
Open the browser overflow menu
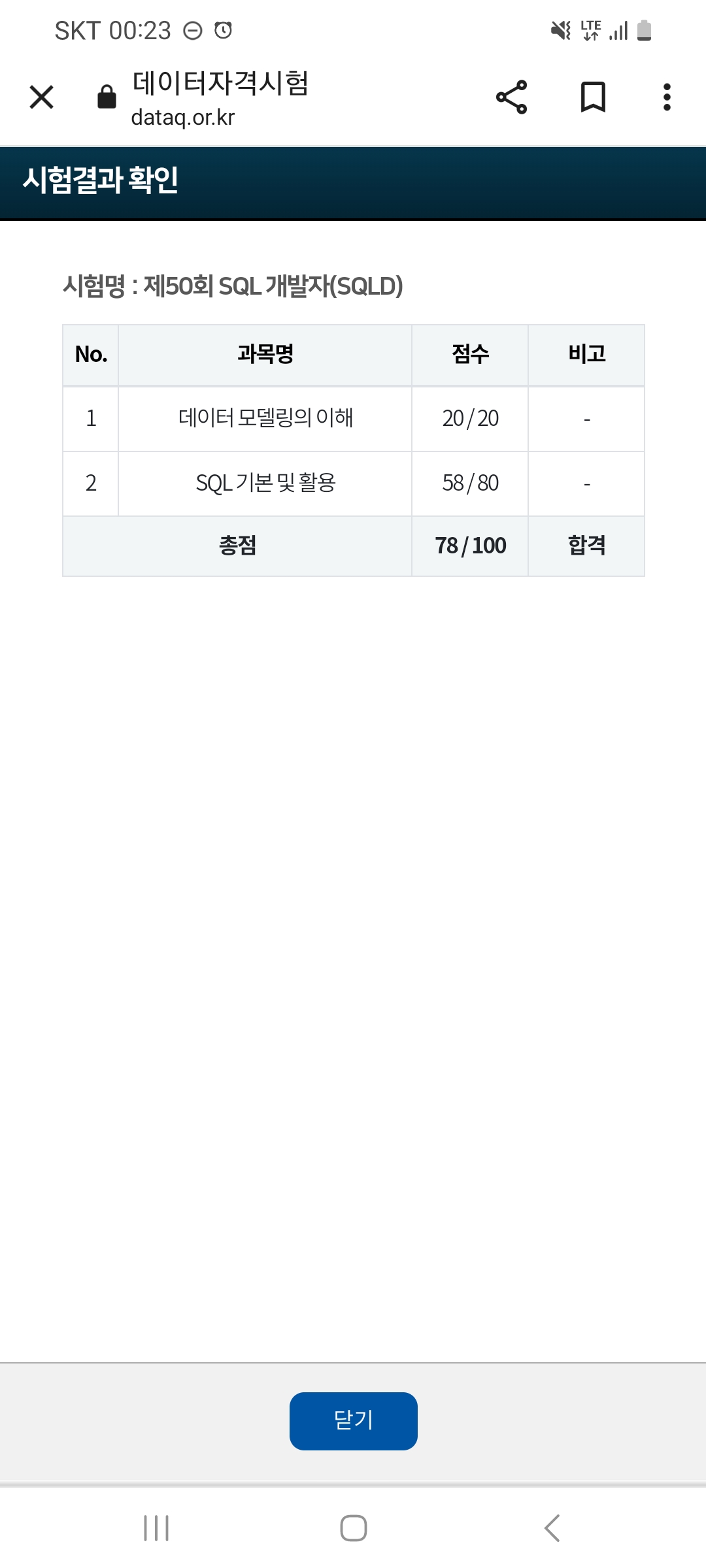point(666,97)
